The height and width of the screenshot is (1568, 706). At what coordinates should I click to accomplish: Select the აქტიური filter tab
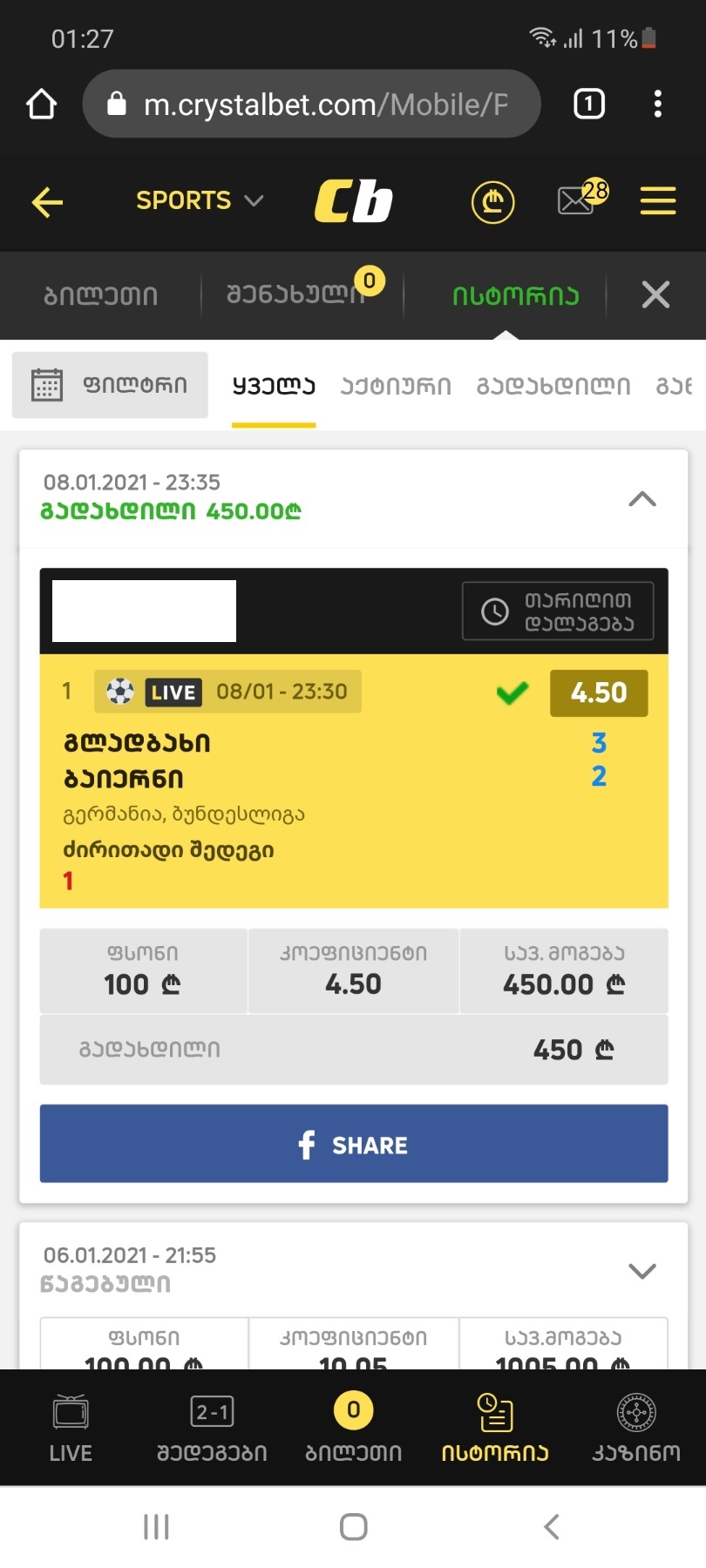[x=396, y=386]
